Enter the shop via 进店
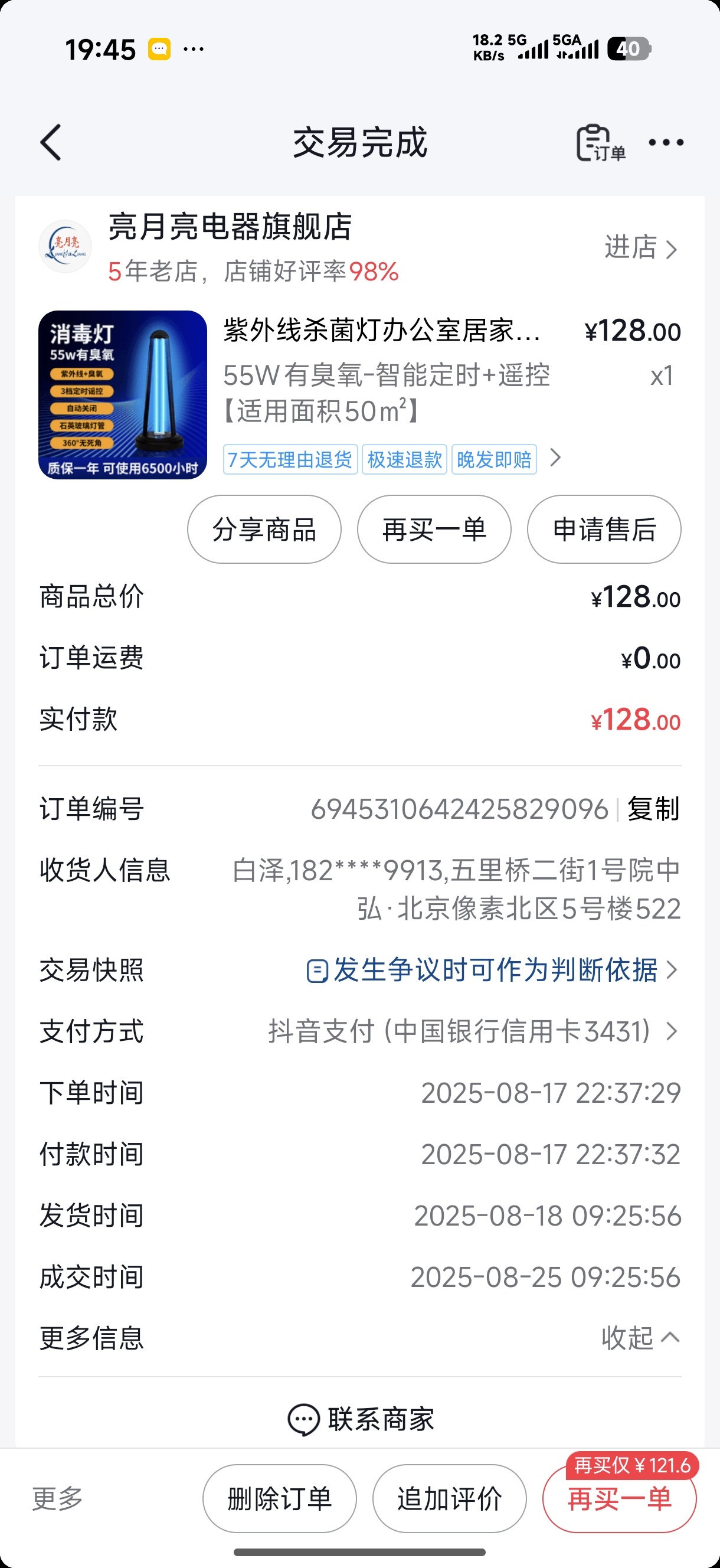 point(640,248)
